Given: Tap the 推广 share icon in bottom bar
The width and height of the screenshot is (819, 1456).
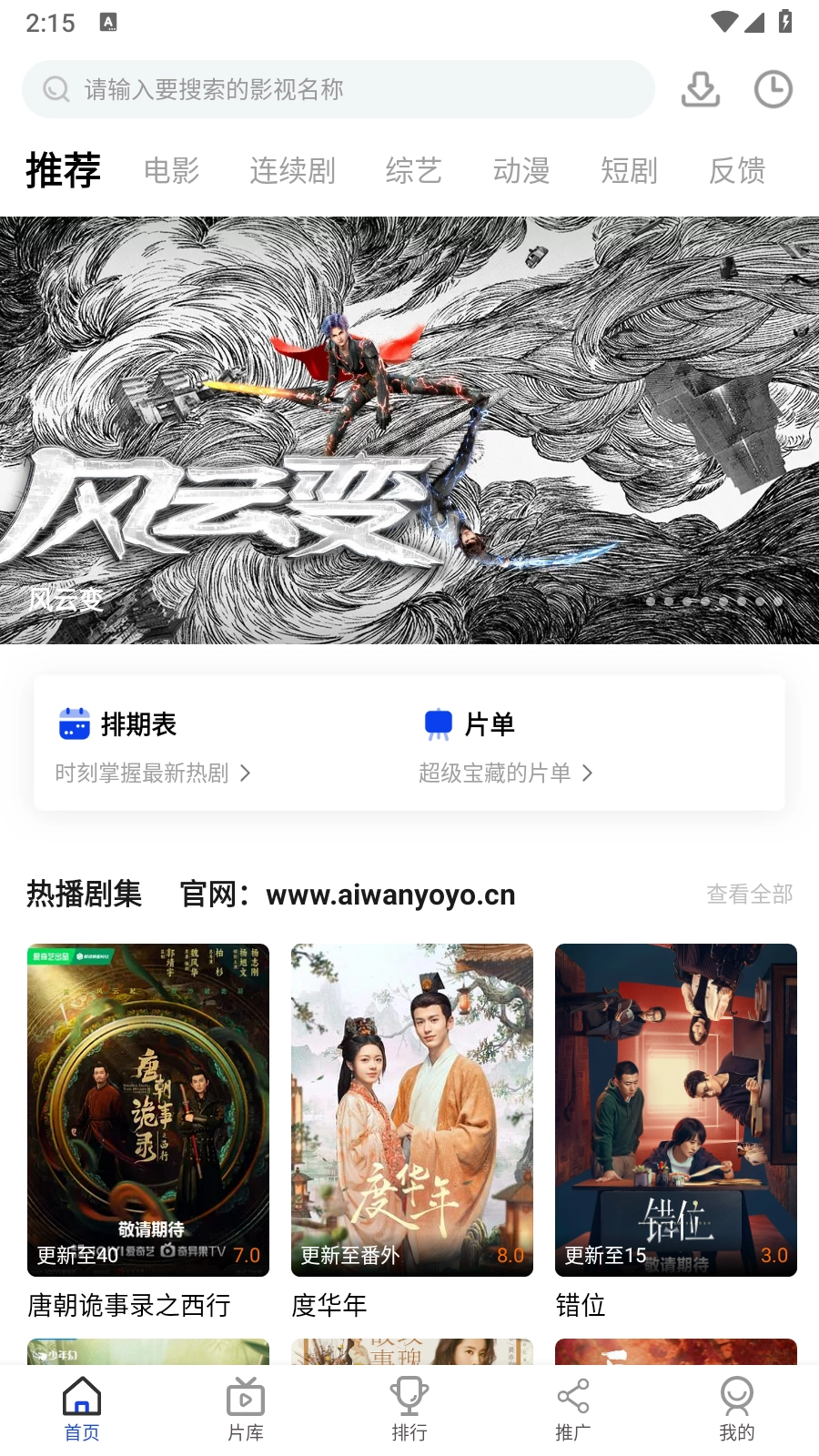Looking at the screenshot, I should [x=572, y=1395].
